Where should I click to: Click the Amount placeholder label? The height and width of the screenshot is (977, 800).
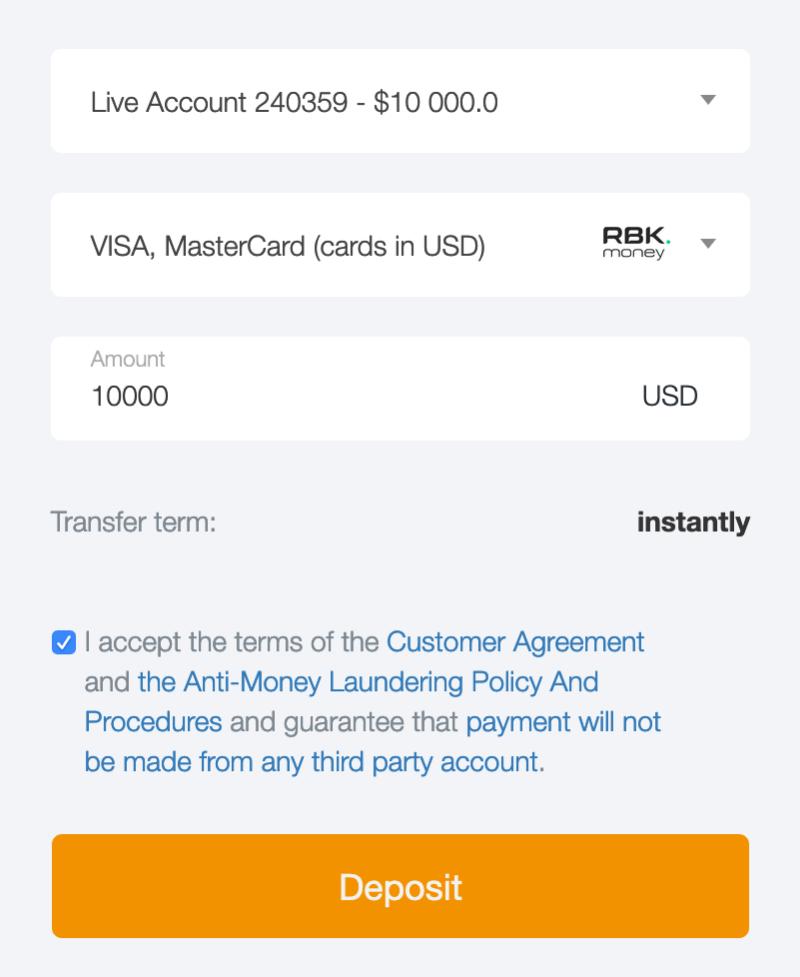128,359
